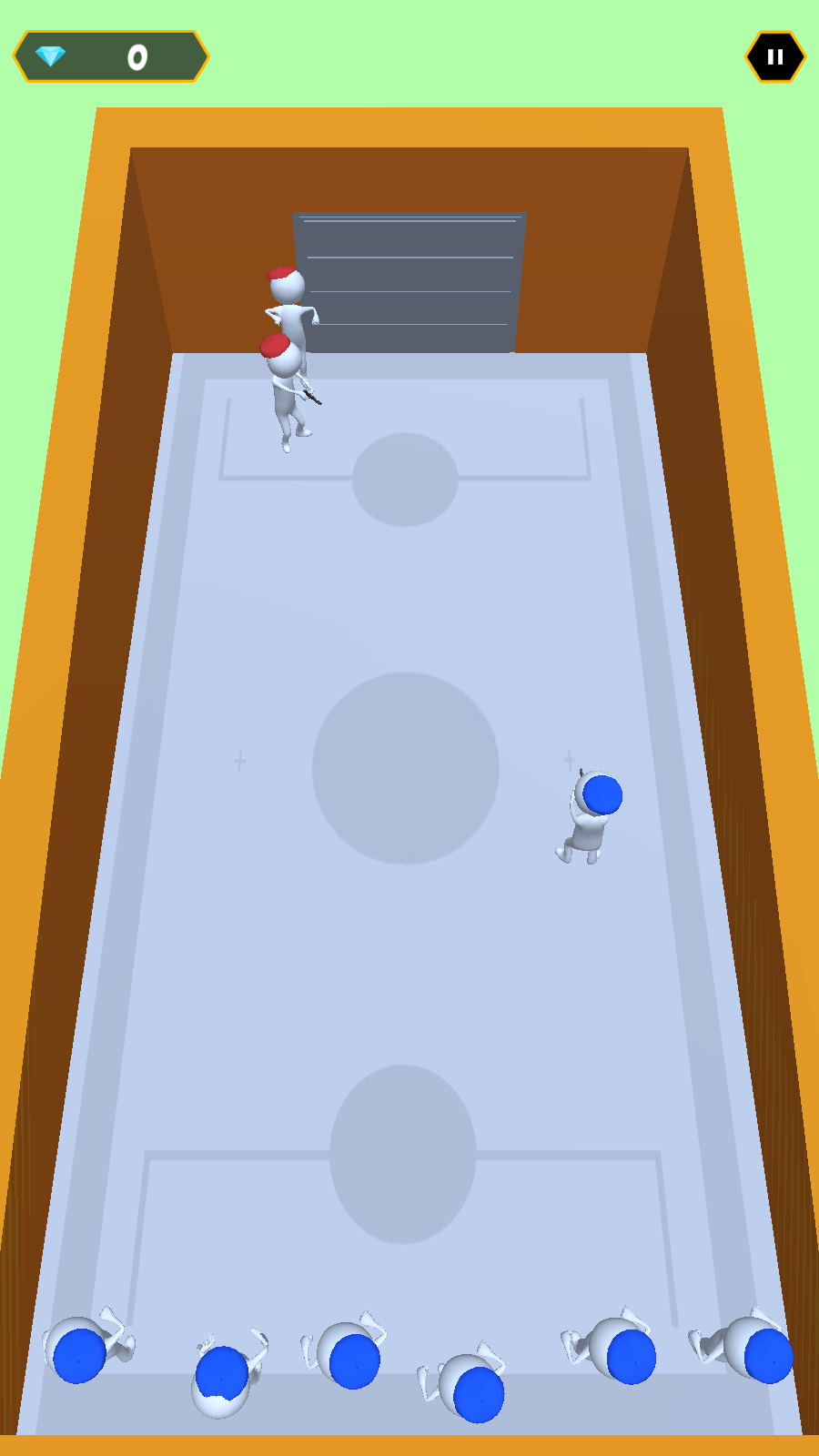Pause the game

775,57
